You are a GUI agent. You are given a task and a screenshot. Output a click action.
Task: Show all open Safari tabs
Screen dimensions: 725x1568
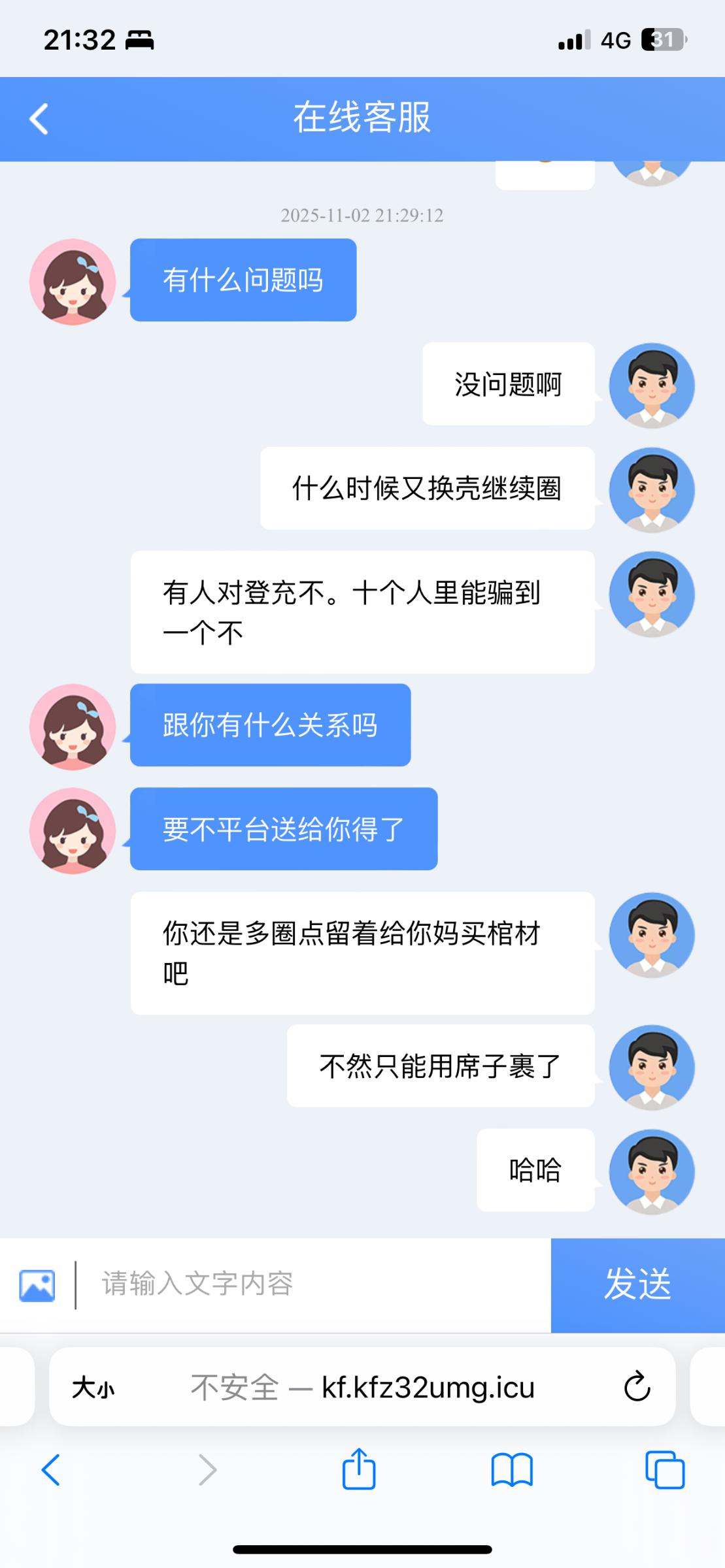point(664,1470)
